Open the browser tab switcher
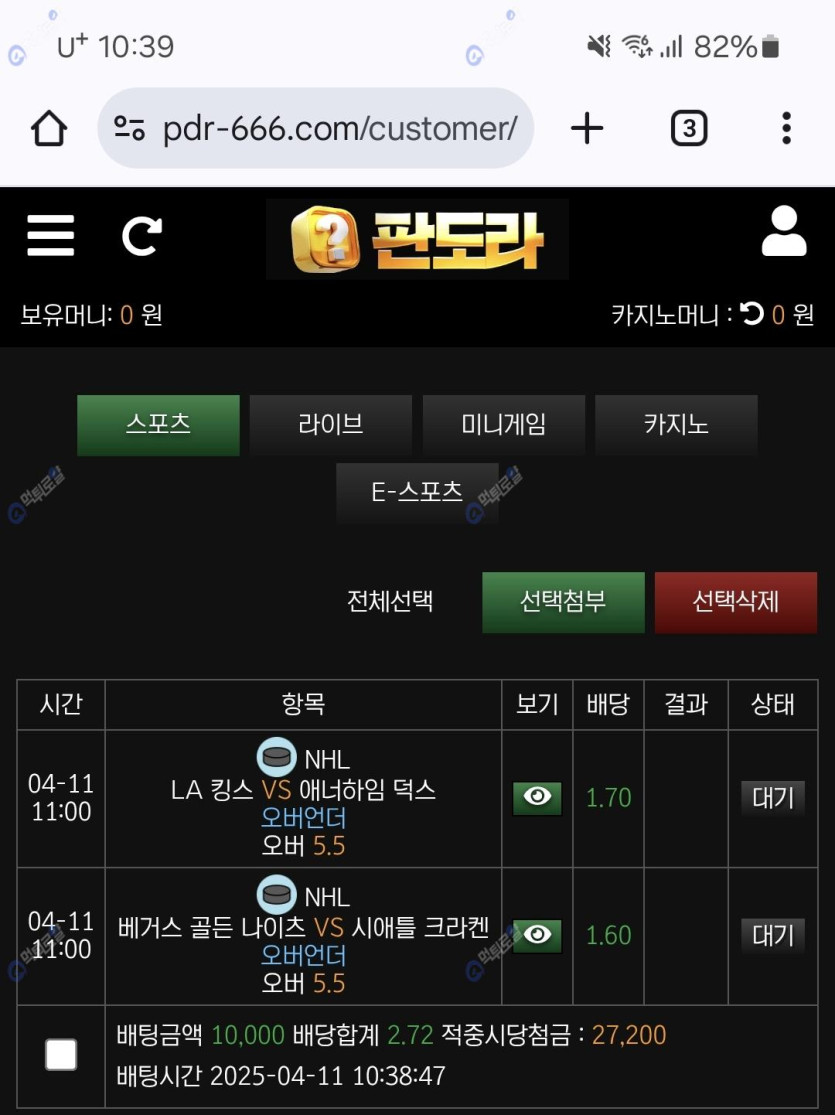 tap(688, 129)
